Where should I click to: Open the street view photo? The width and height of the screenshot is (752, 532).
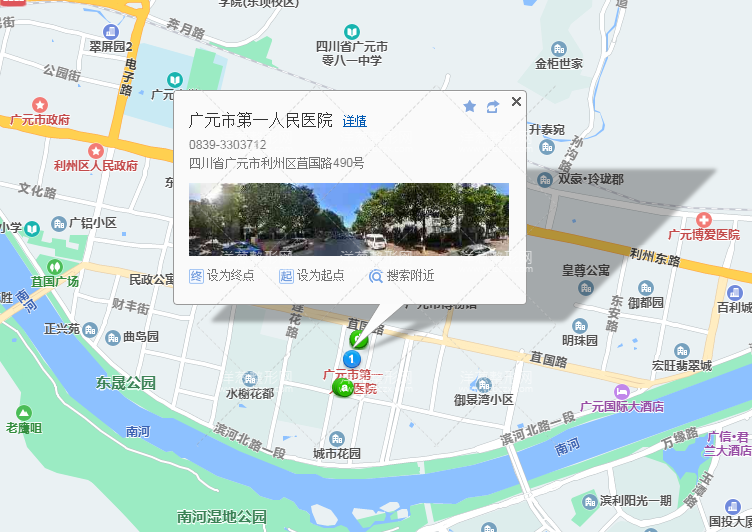click(349, 219)
